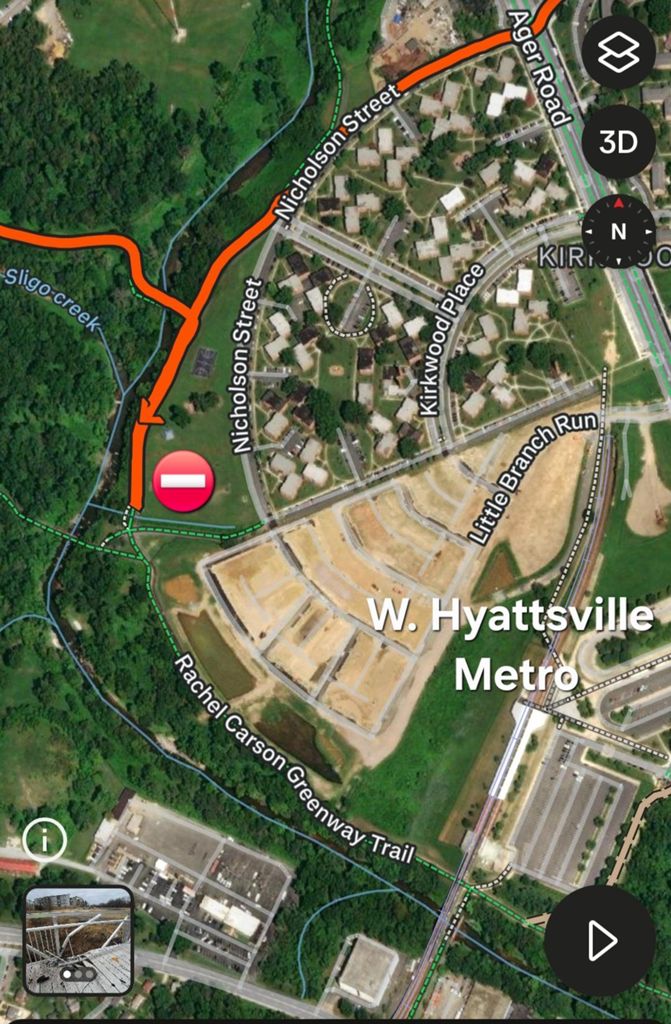Start route playback with the play button

coord(600,940)
